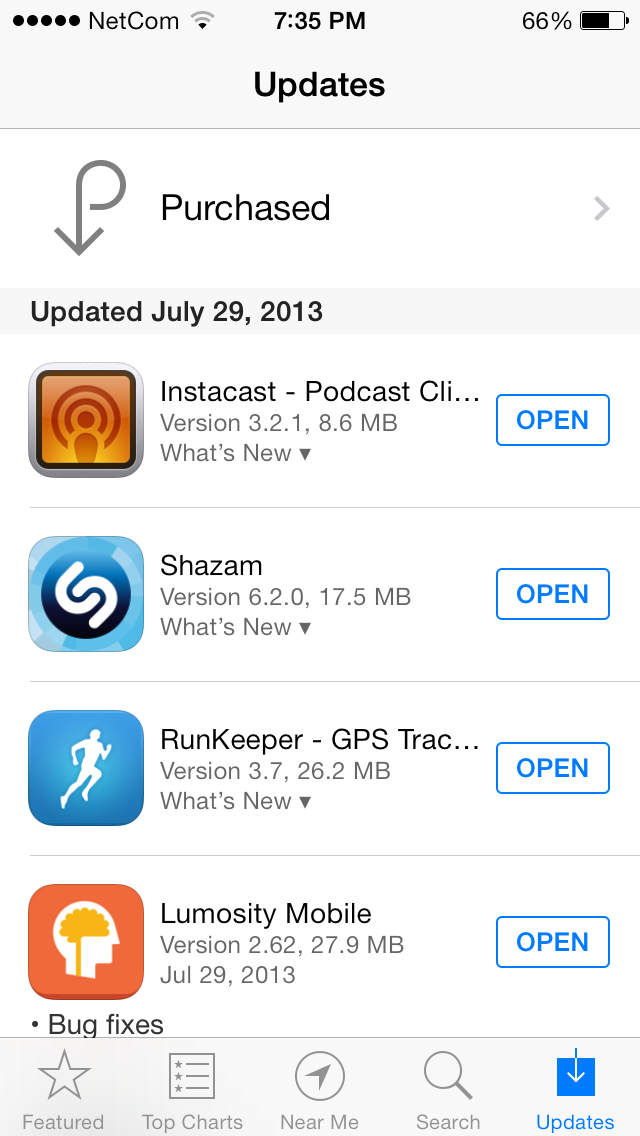This screenshot has height=1136, width=640.
Task: Open Instacast with its OPEN button
Action: 552,420
